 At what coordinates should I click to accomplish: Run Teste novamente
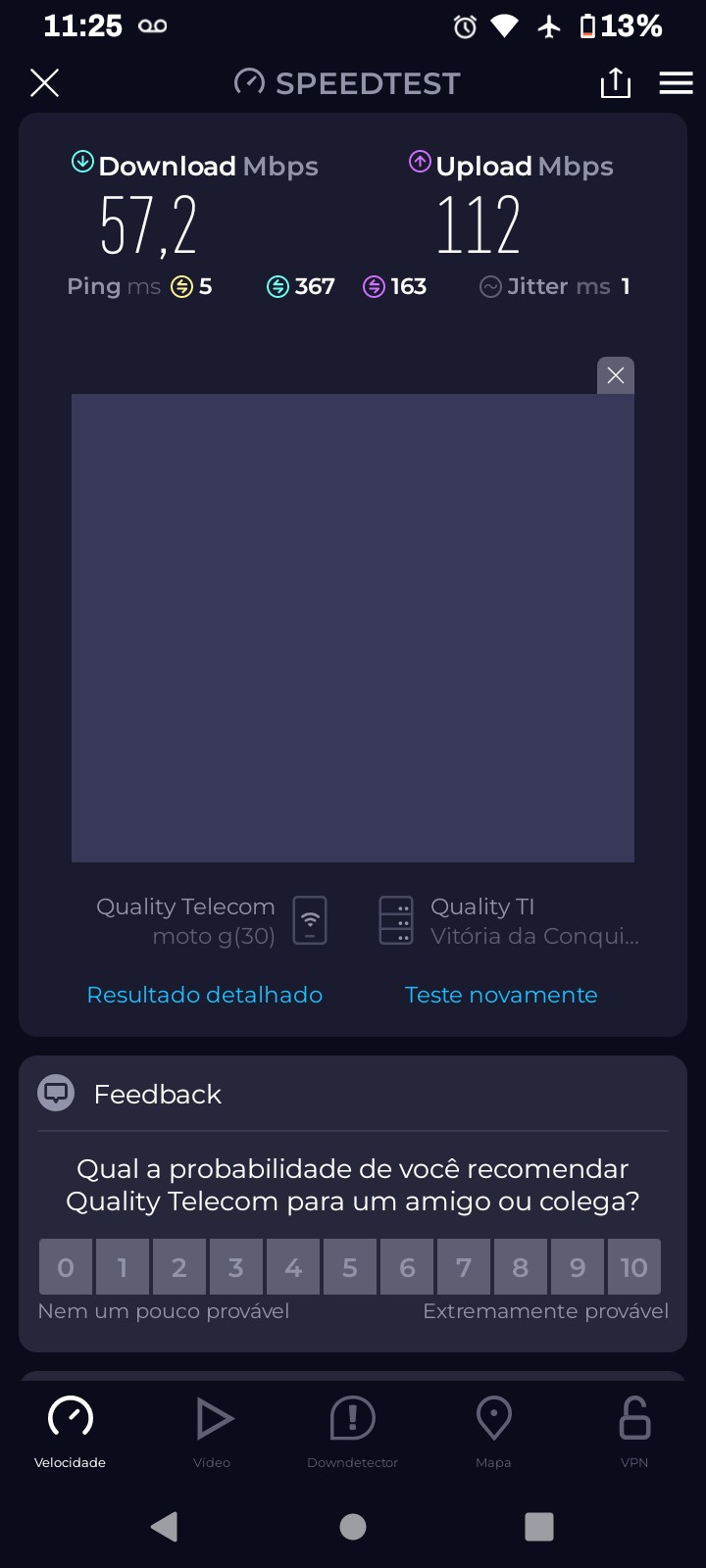point(501,995)
